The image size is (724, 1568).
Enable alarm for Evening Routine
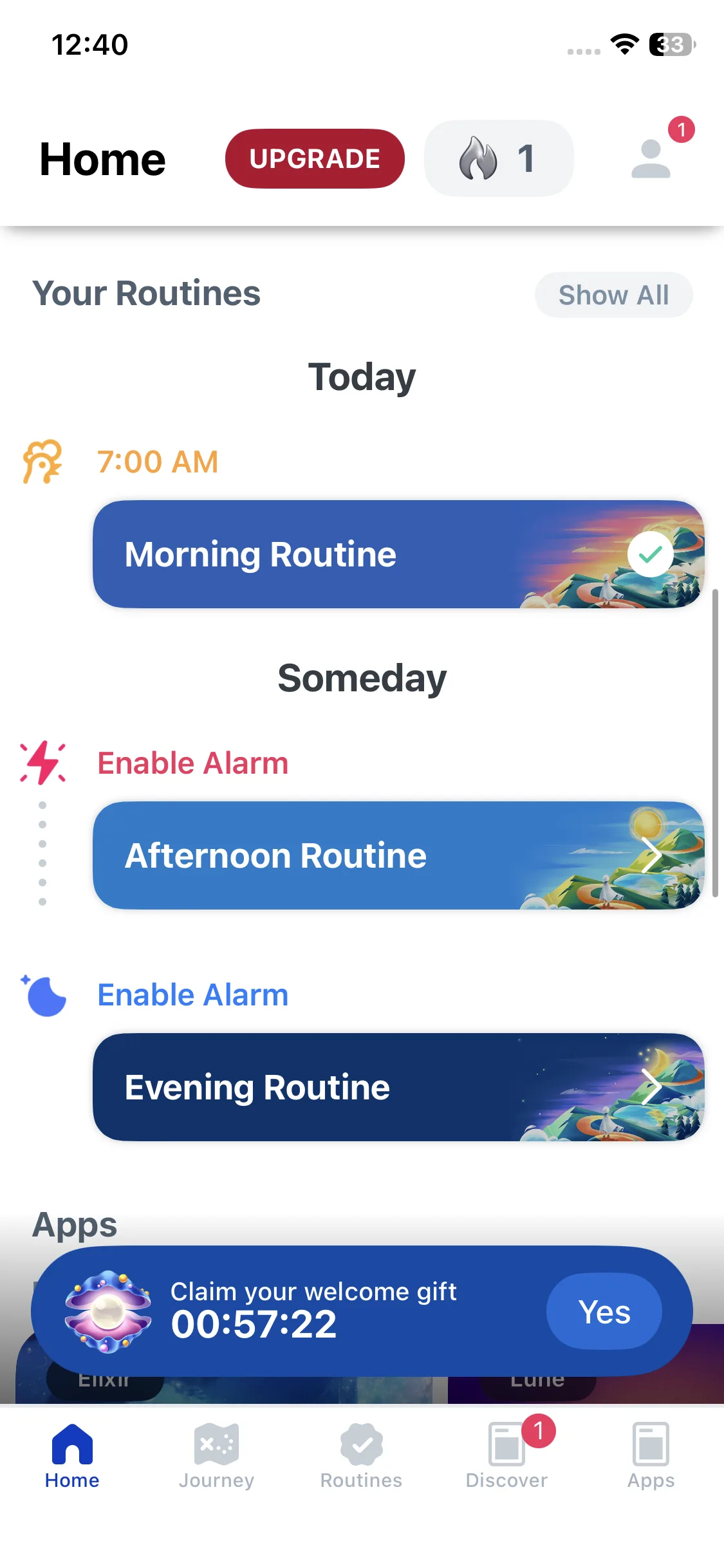[192, 995]
